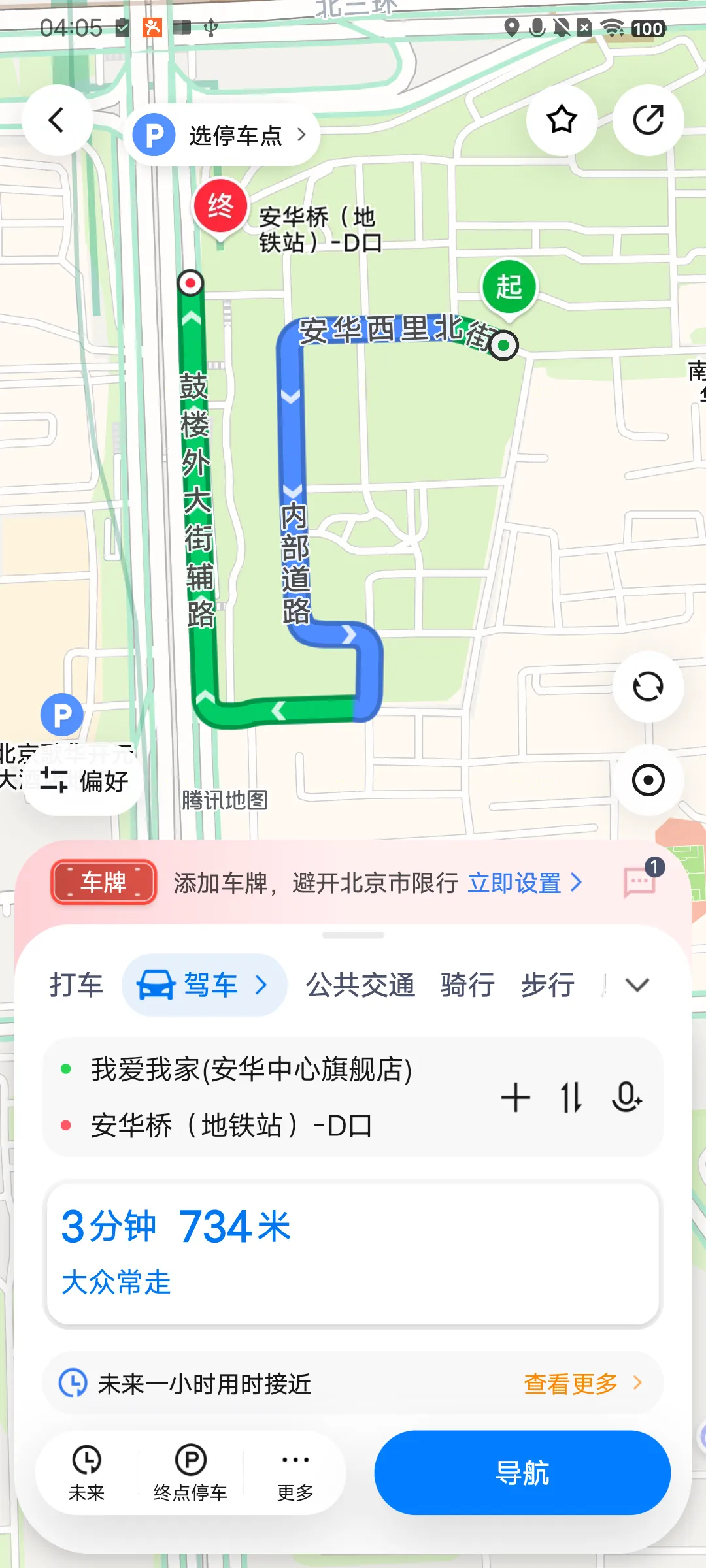Add a waypoint with the plus icon
The height and width of the screenshot is (1568, 706).
(x=516, y=1097)
